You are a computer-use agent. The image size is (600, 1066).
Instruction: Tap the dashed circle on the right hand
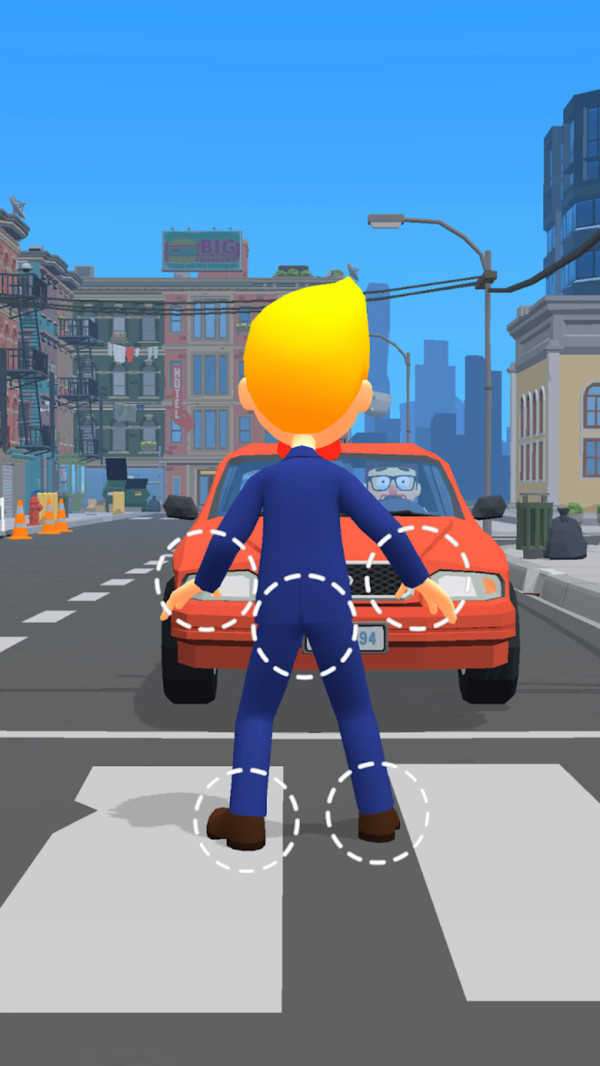click(x=417, y=577)
